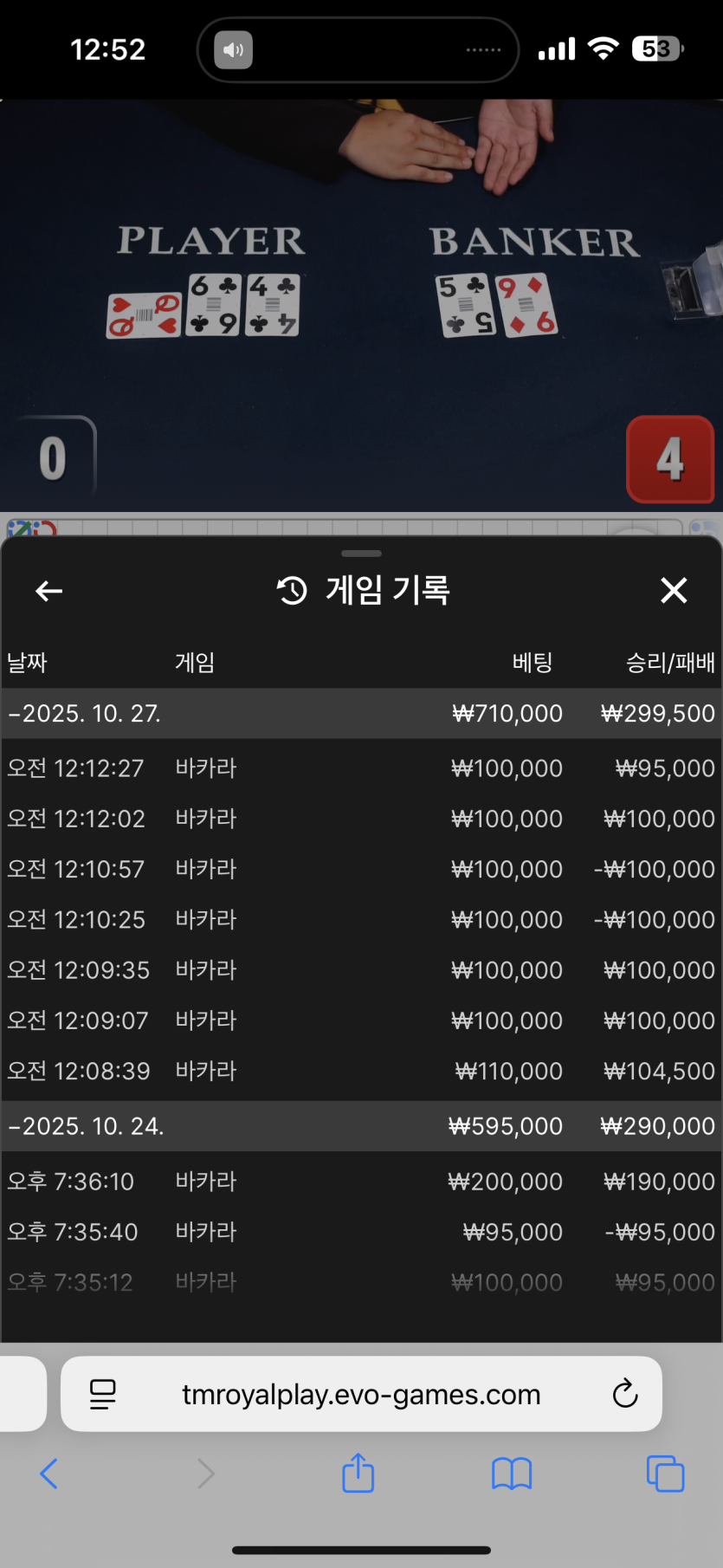Open Safari page settings menu
Viewport: 723px width, 1568px height.
(103, 1394)
